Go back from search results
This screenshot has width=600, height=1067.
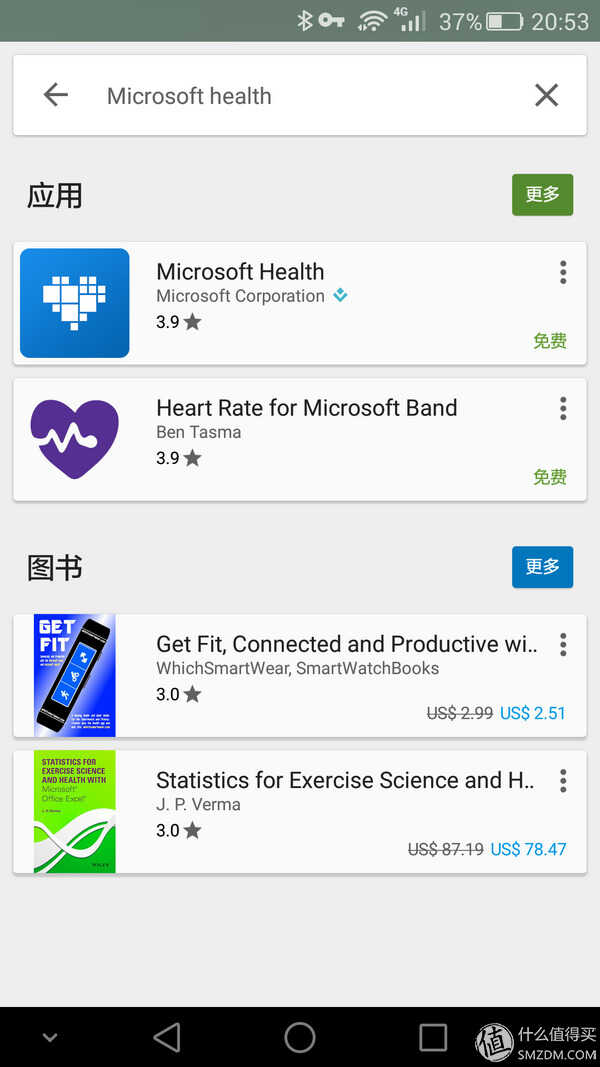pyautogui.click(x=56, y=95)
